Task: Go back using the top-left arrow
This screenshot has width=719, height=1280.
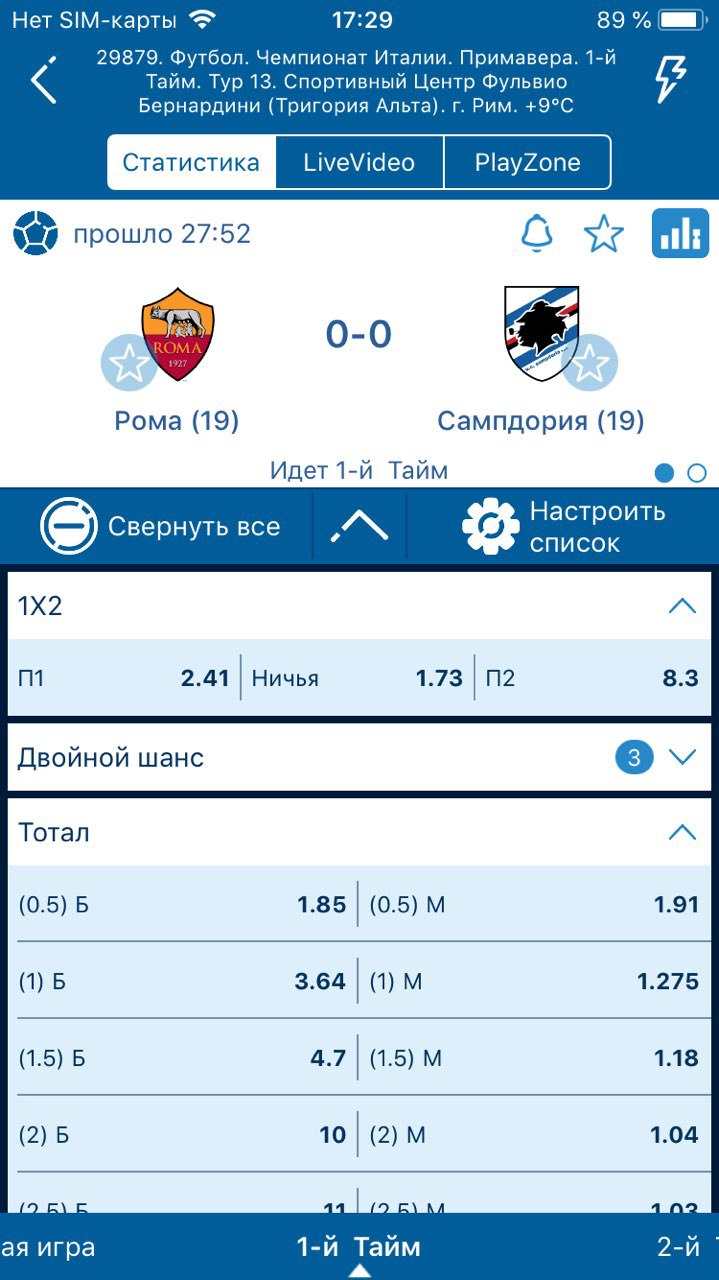Action: coord(43,80)
